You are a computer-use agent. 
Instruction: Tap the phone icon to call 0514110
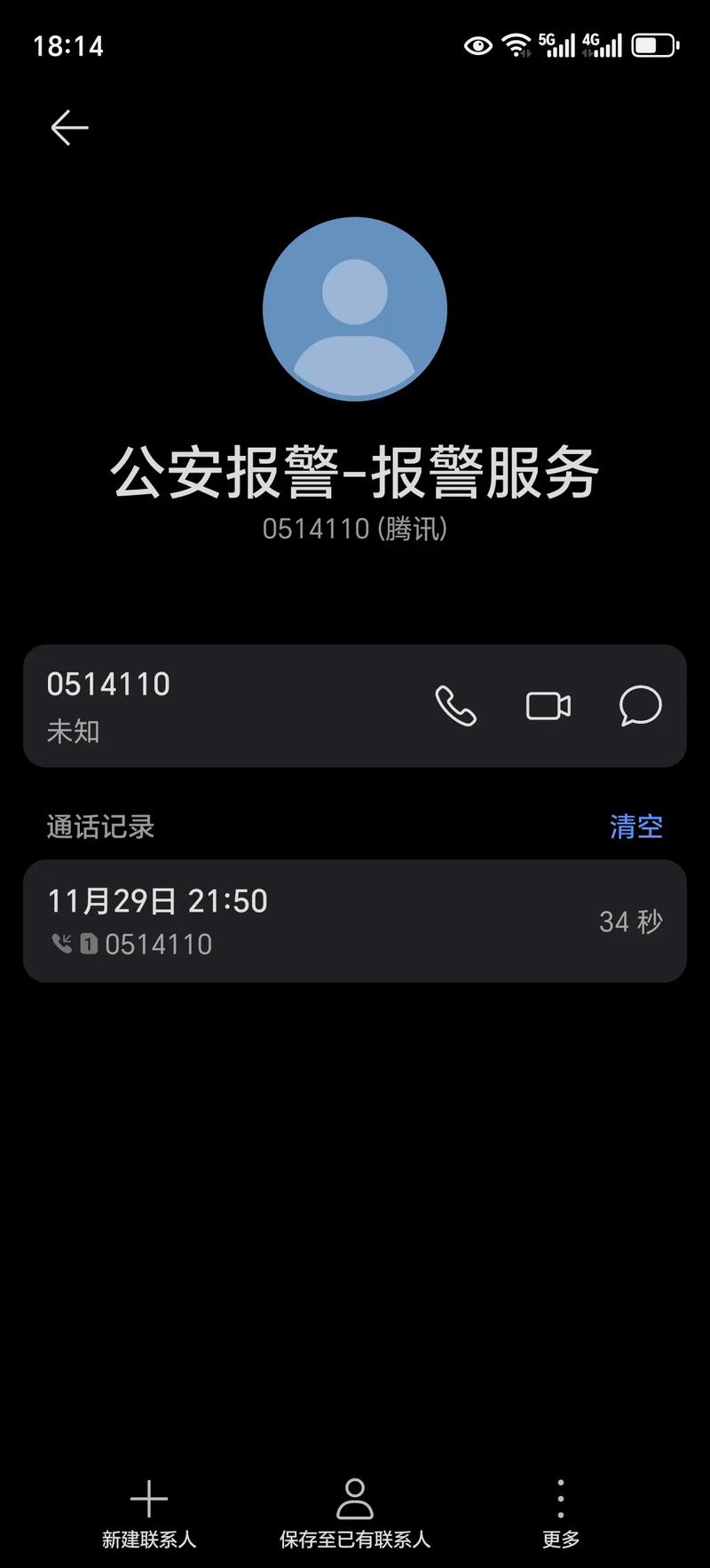[x=457, y=706]
